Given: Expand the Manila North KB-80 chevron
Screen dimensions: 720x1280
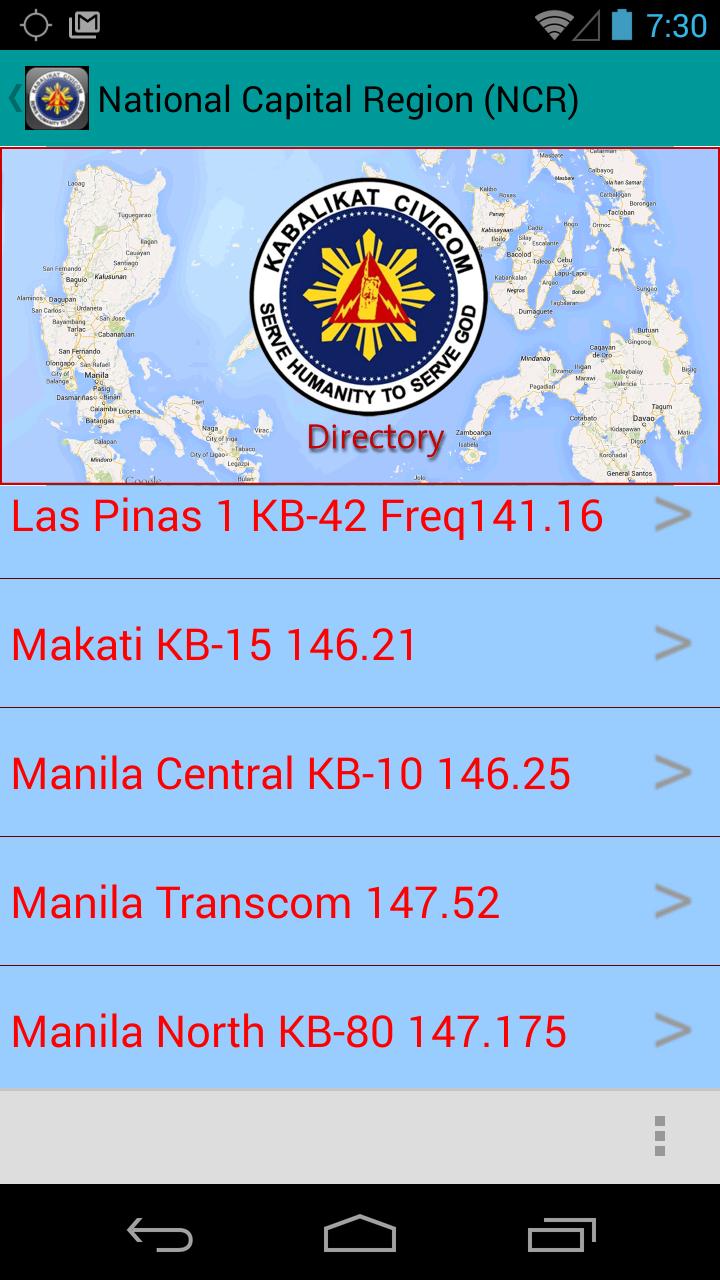Looking at the screenshot, I should click(675, 1031).
